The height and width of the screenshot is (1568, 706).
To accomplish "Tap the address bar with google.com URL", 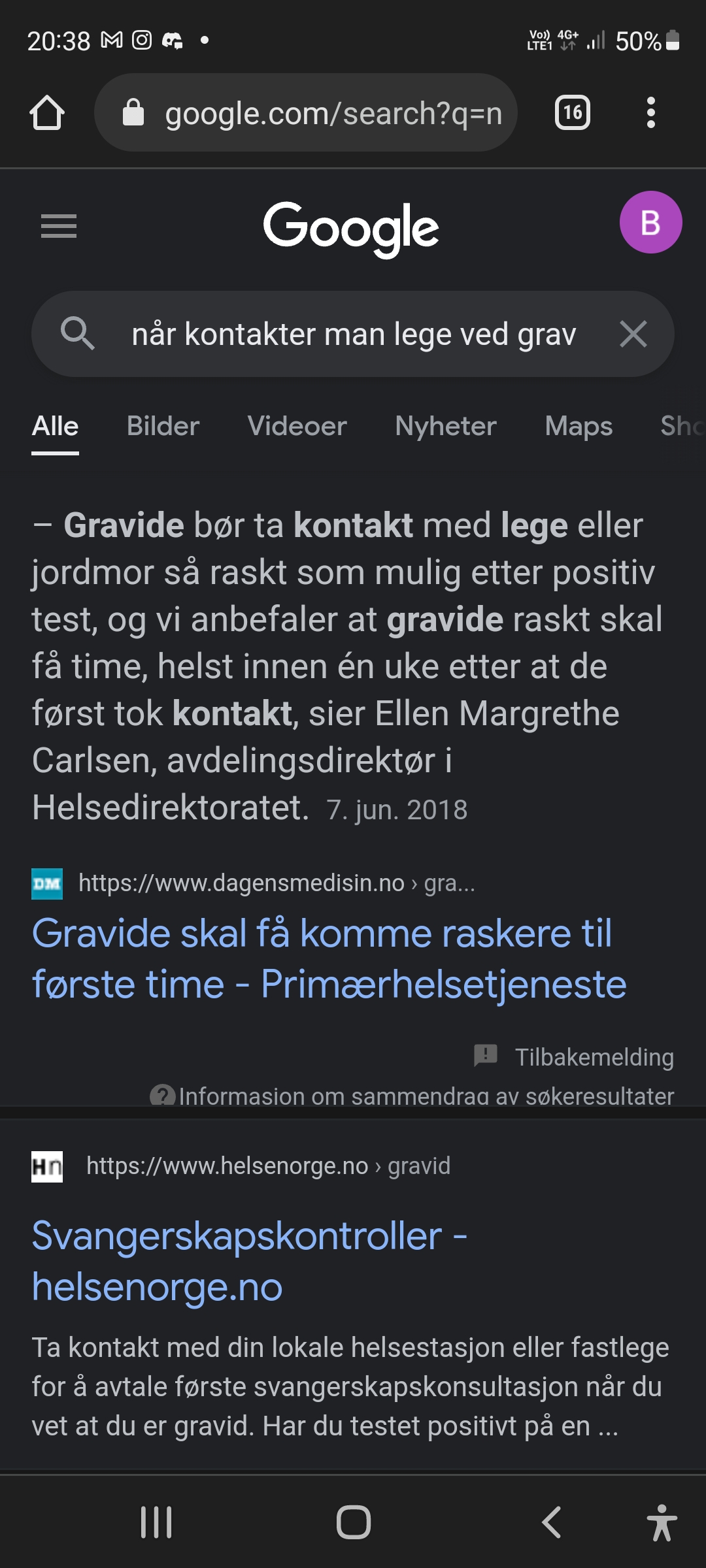I will (x=306, y=112).
